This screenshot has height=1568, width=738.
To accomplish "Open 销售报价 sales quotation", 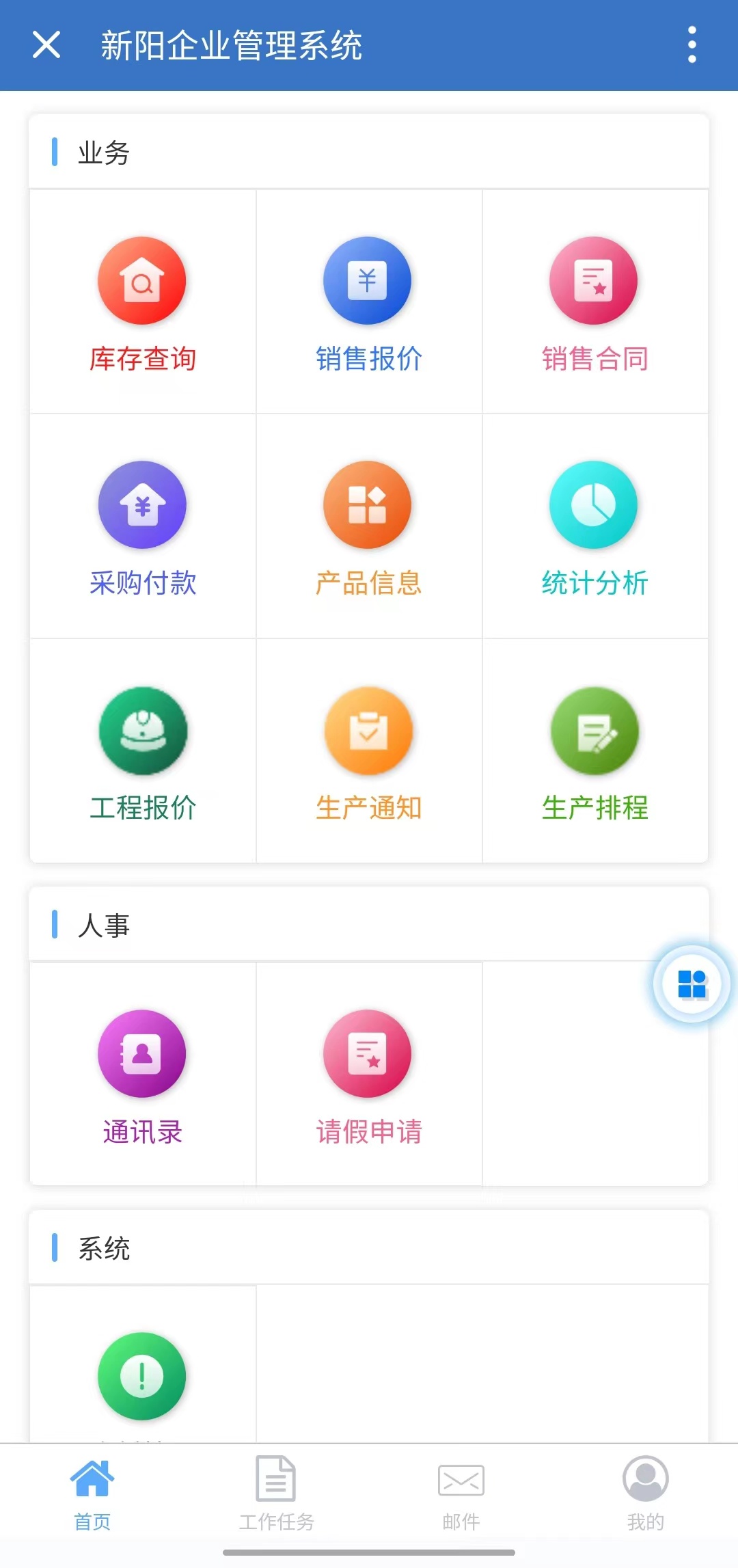I will pyautogui.click(x=369, y=302).
